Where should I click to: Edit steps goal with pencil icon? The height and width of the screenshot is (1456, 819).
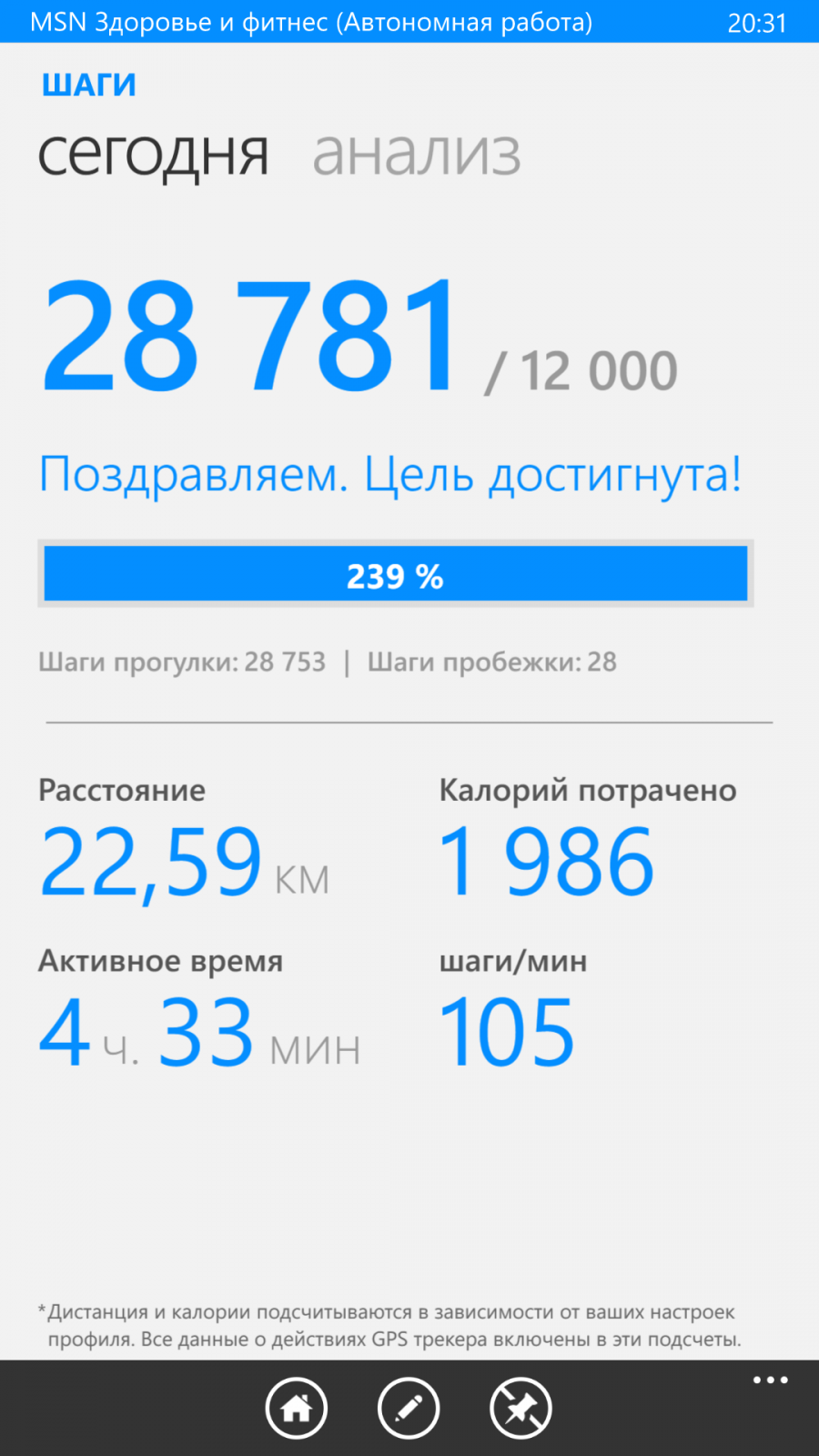(x=409, y=1408)
